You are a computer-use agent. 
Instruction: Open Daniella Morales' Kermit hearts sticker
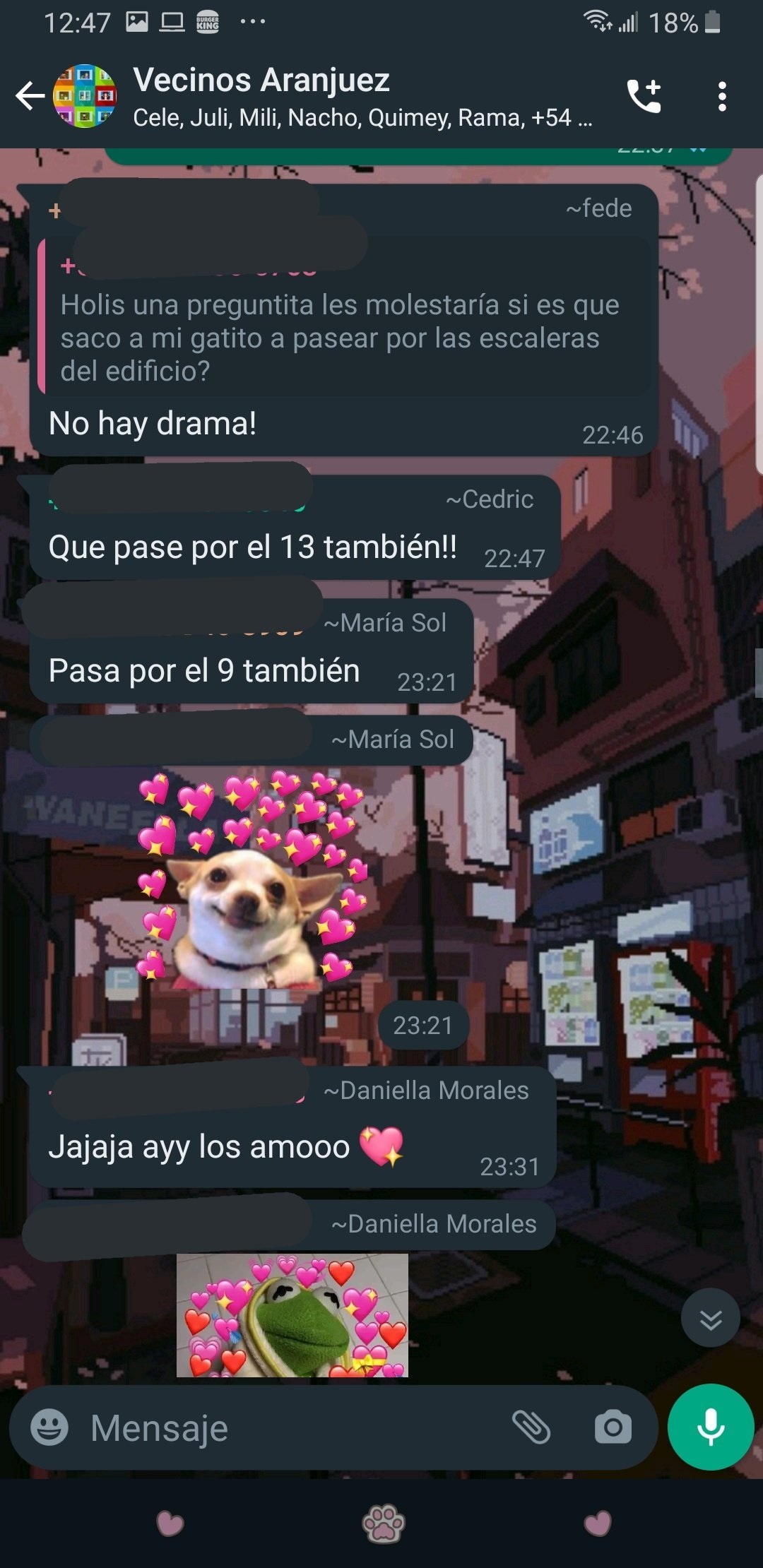pyautogui.click(x=292, y=1315)
